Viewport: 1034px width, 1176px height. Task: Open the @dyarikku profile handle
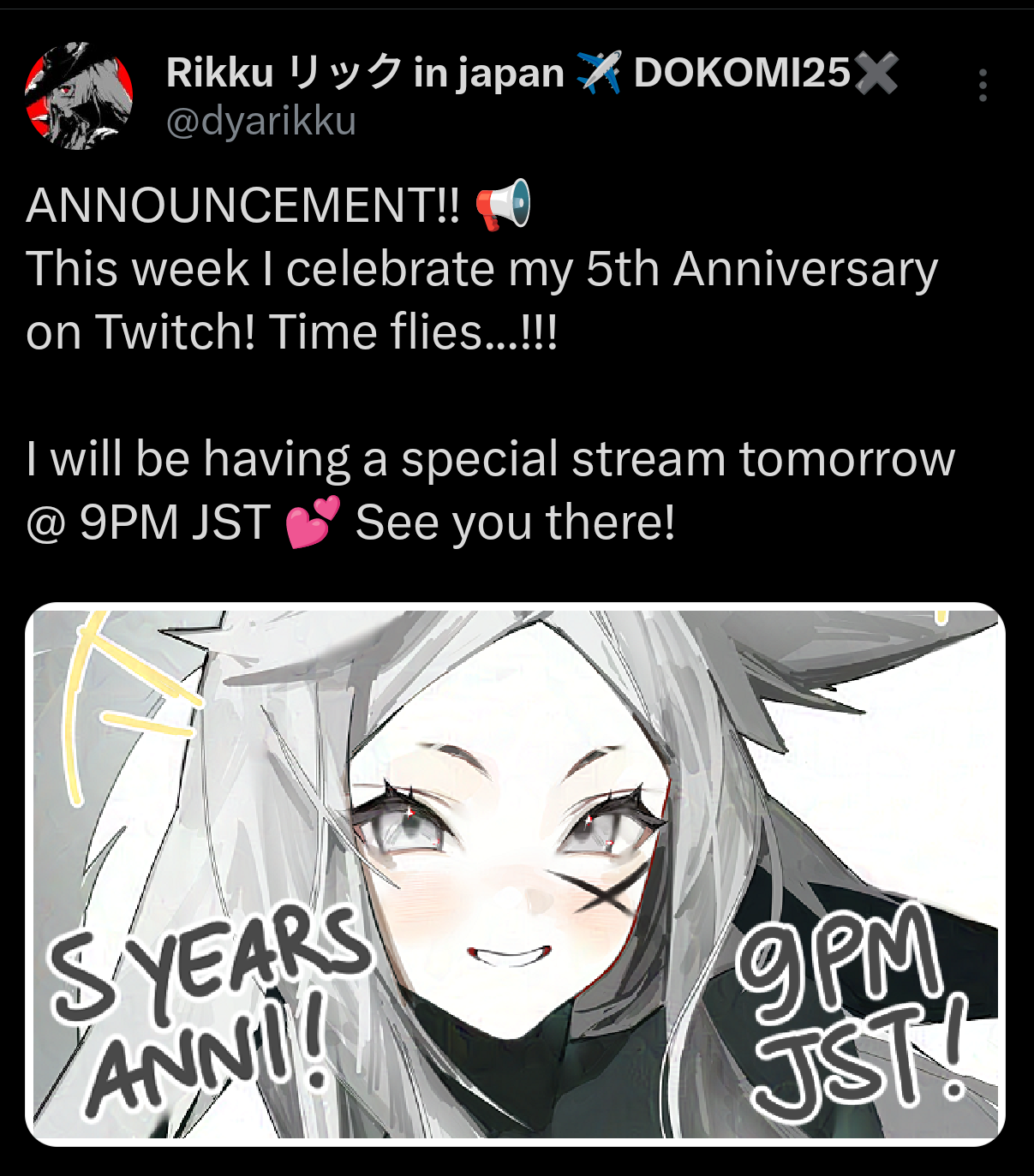click(x=260, y=122)
